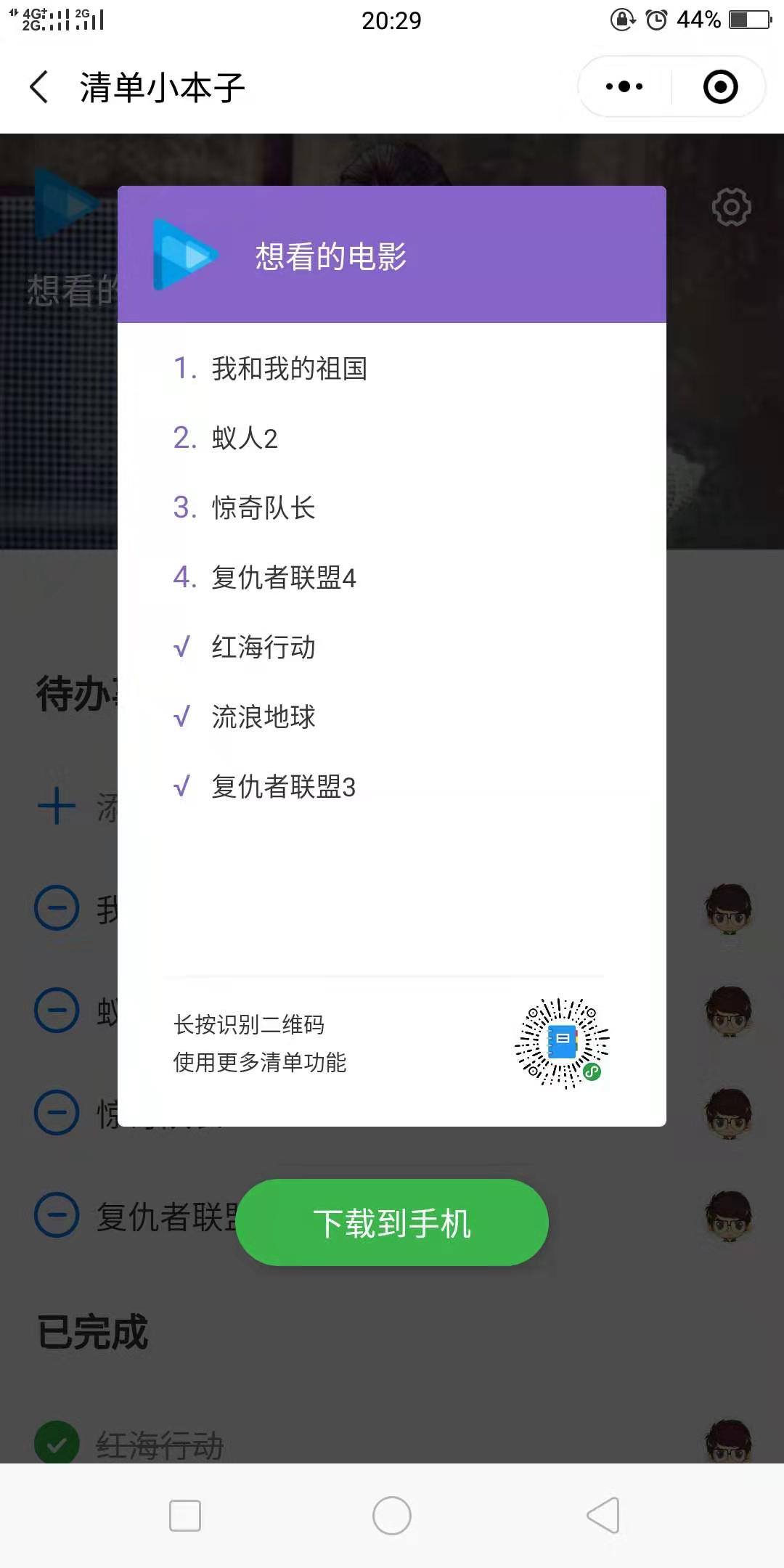Open the recent apps view

(185, 1516)
